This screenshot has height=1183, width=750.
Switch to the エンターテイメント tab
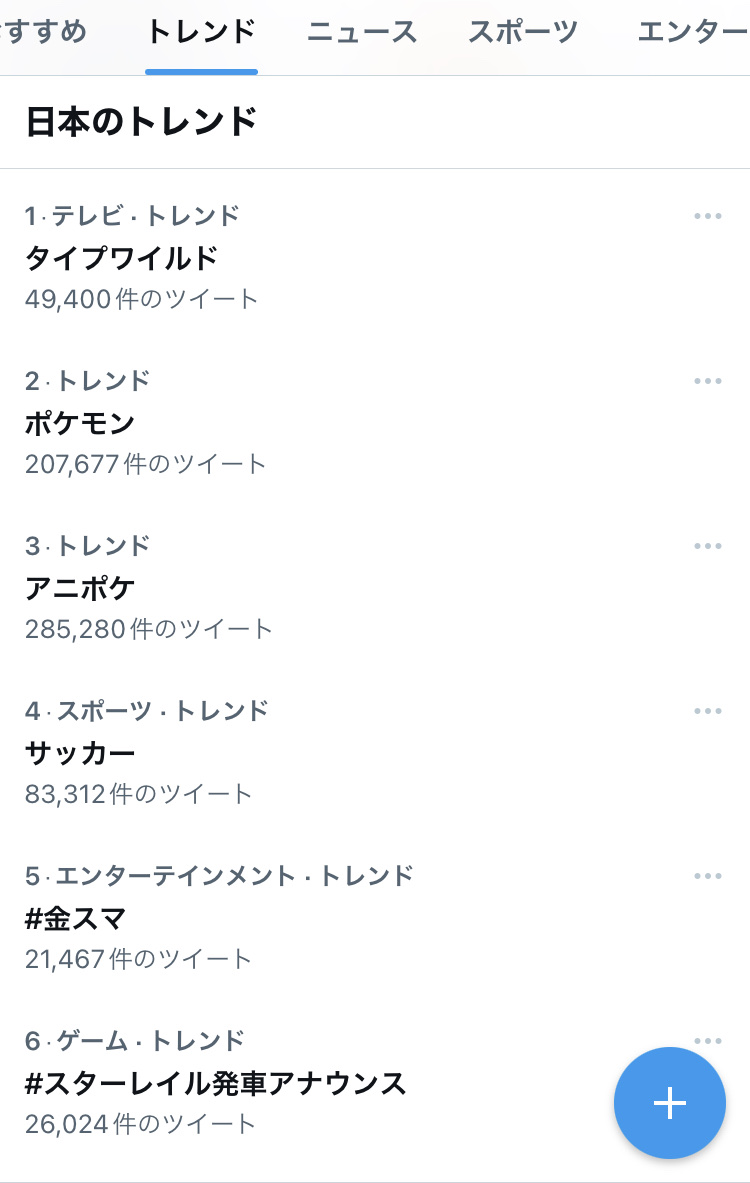pos(692,32)
